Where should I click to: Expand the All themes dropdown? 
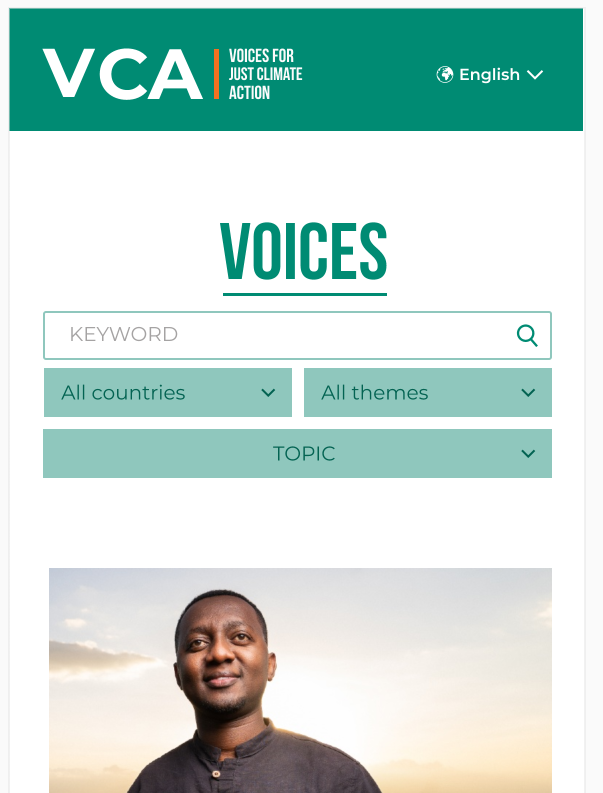point(427,393)
